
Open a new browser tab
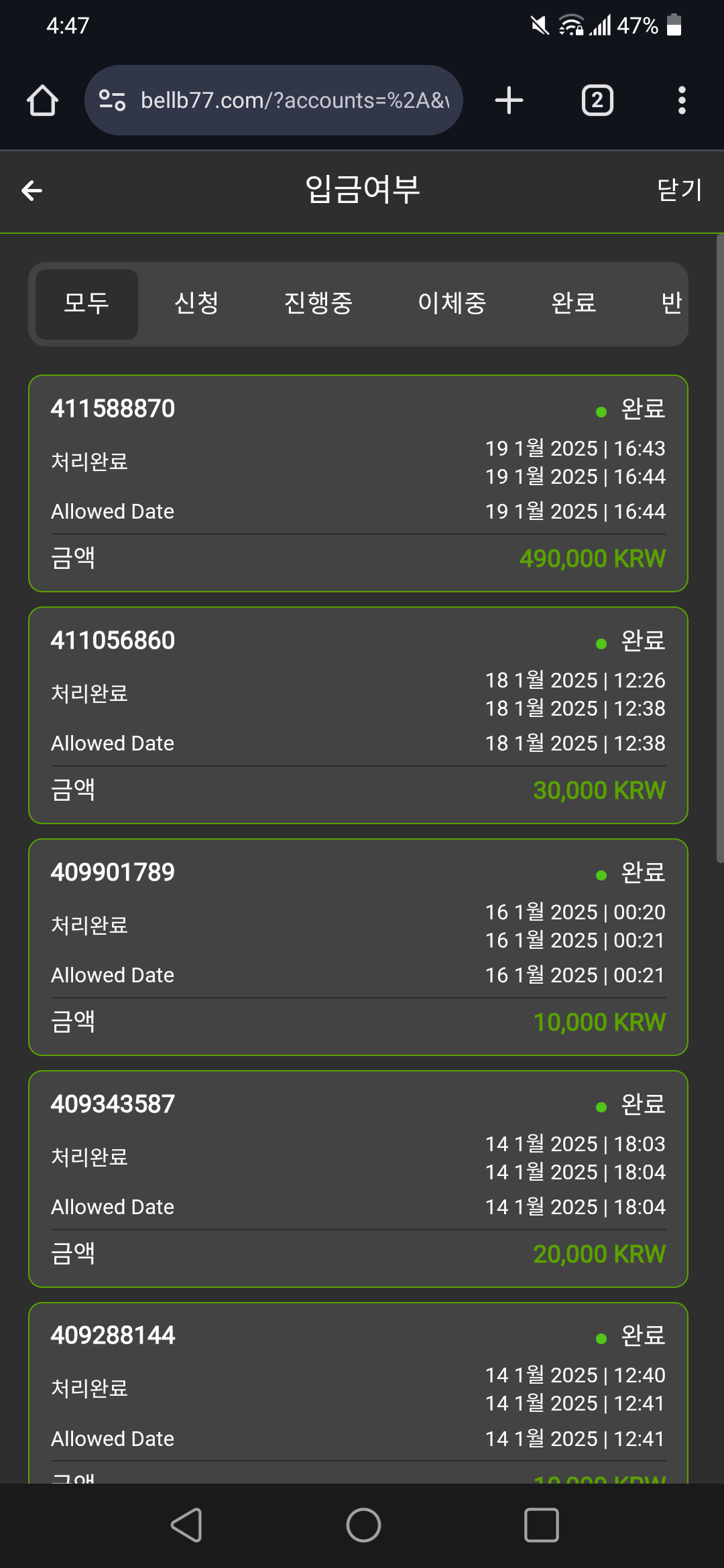tap(509, 101)
